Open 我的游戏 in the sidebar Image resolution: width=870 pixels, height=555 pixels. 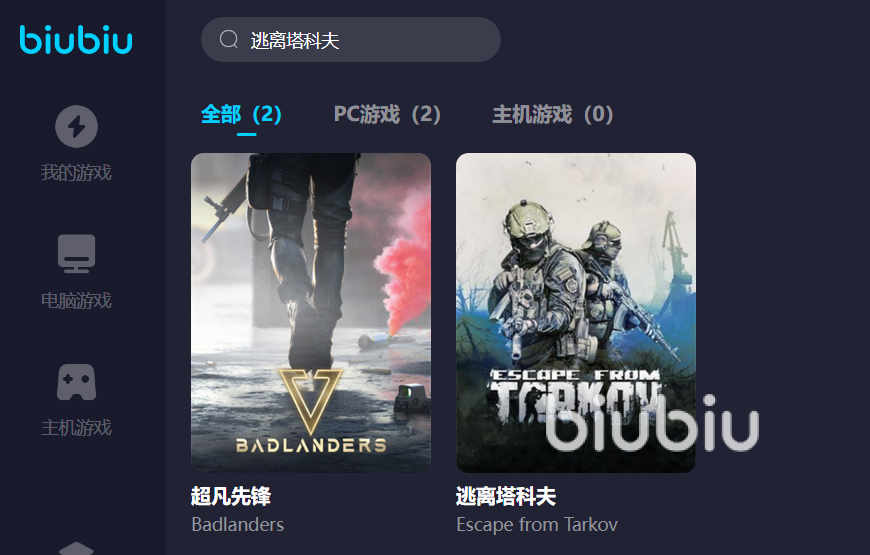click(76, 144)
